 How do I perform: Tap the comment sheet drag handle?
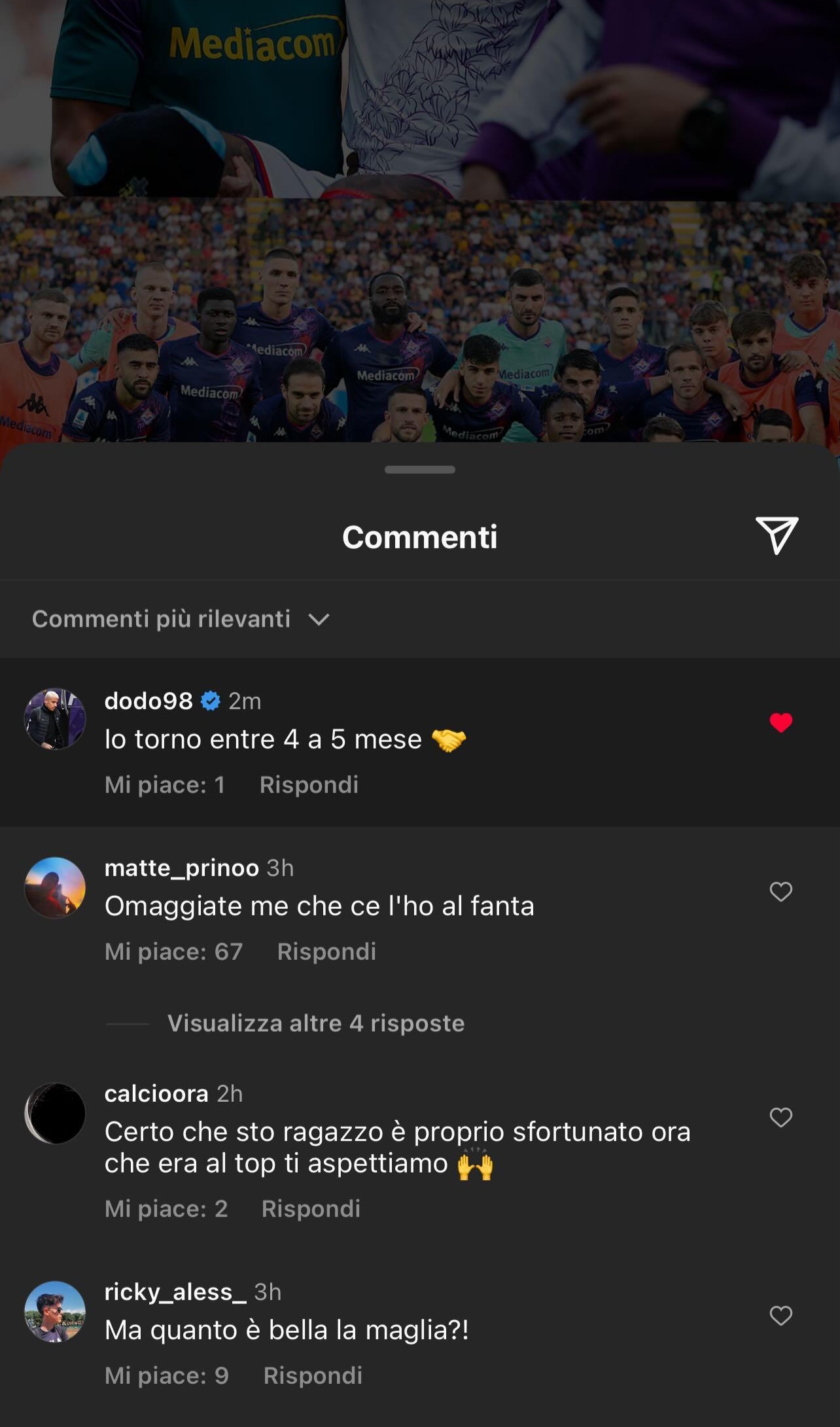(x=419, y=469)
